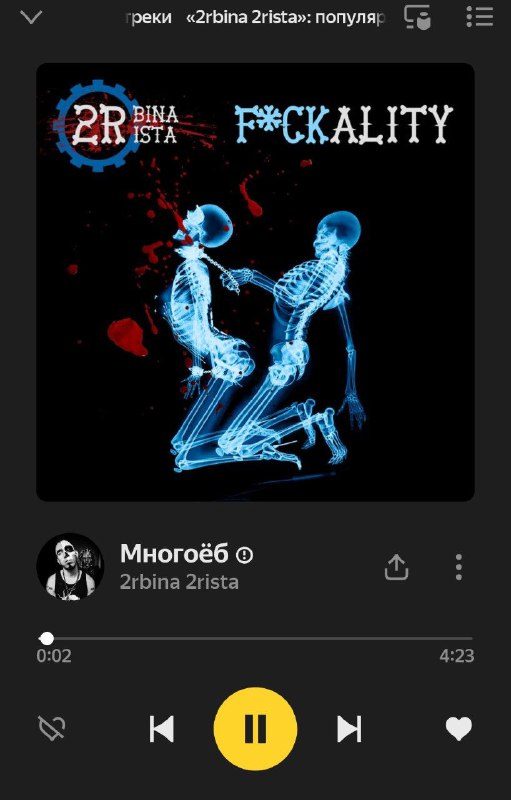Screen dimensions: 511x800
Task: Collapse the player with the down chevron
Action: [x=31, y=18]
